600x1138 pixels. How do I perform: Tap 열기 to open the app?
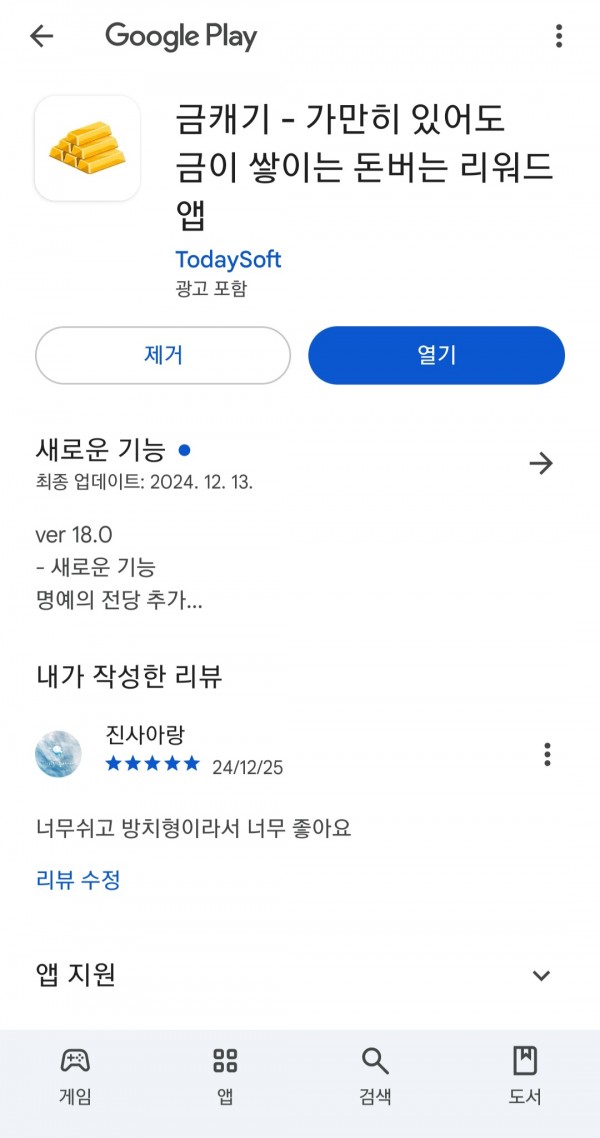(x=436, y=355)
